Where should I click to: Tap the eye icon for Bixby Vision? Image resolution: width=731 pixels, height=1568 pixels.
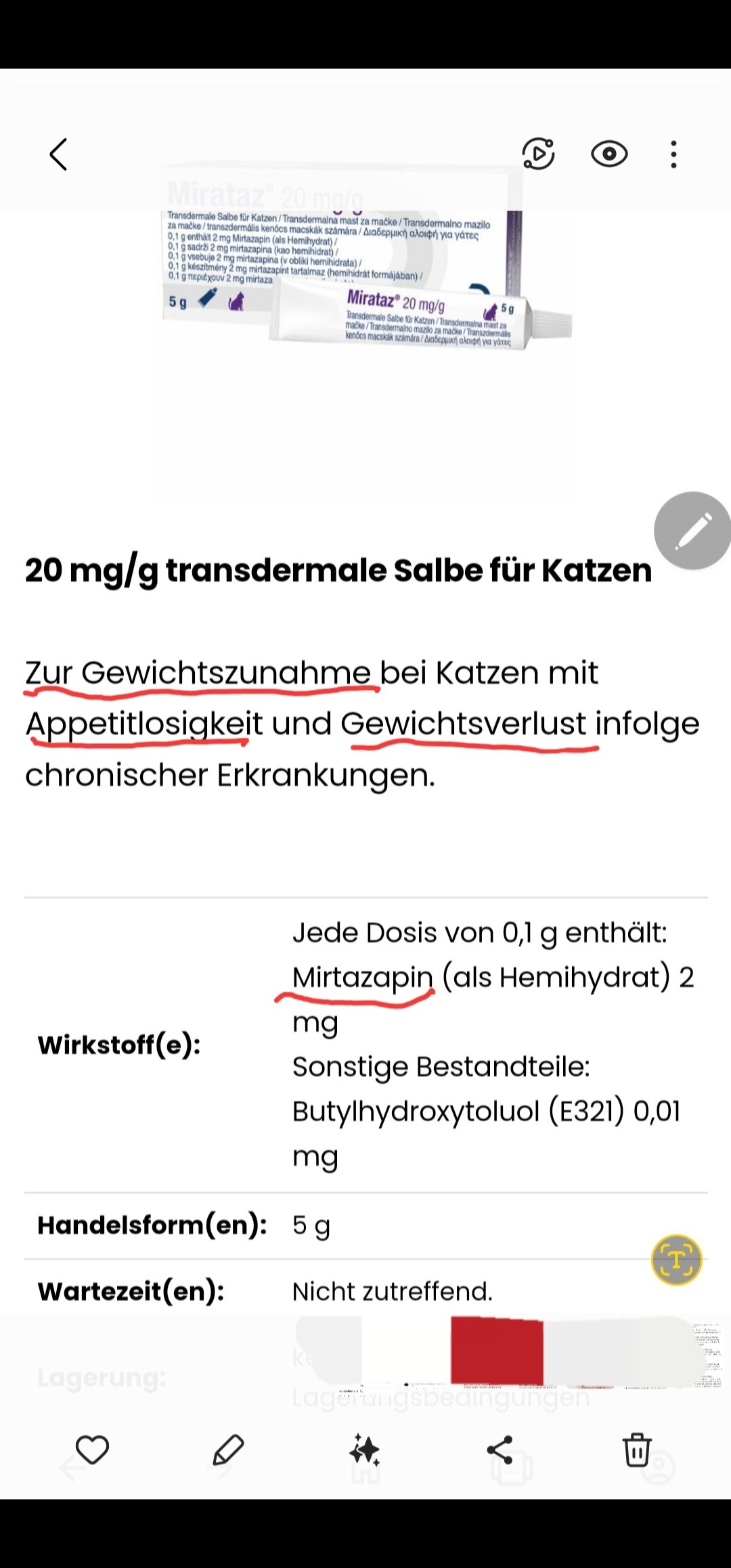click(x=609, y=154)
